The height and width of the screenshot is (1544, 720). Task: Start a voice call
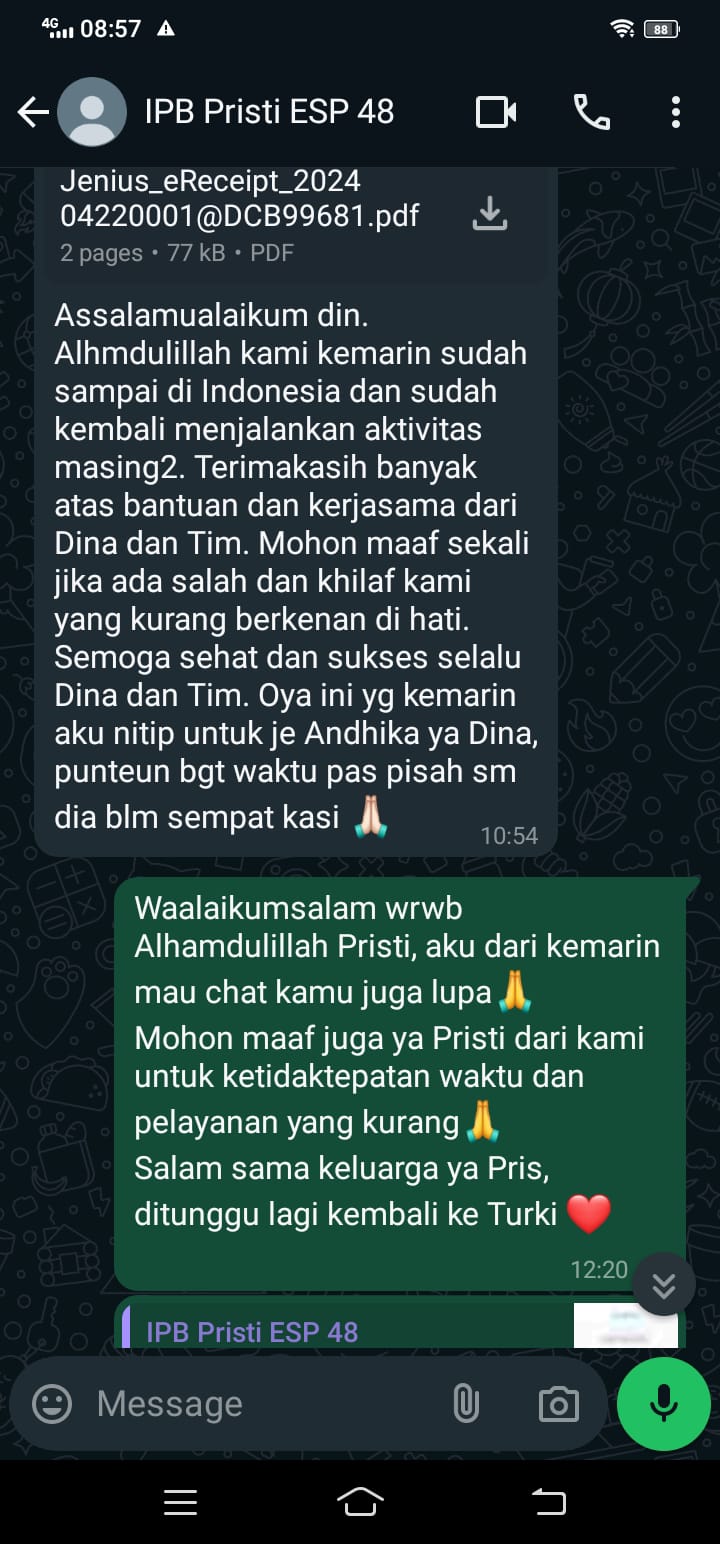coord(591,112)
